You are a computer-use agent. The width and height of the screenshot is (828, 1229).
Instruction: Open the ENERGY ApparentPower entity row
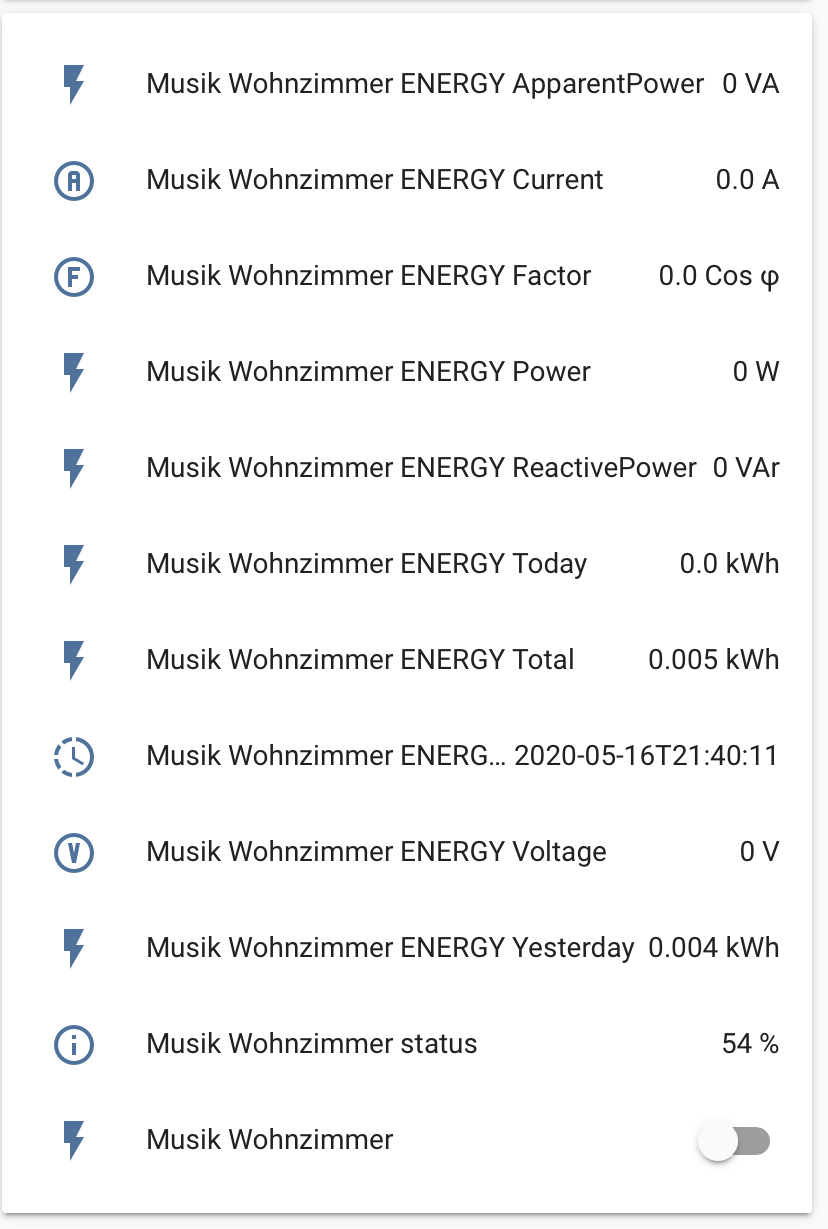[x=425, y=84]
